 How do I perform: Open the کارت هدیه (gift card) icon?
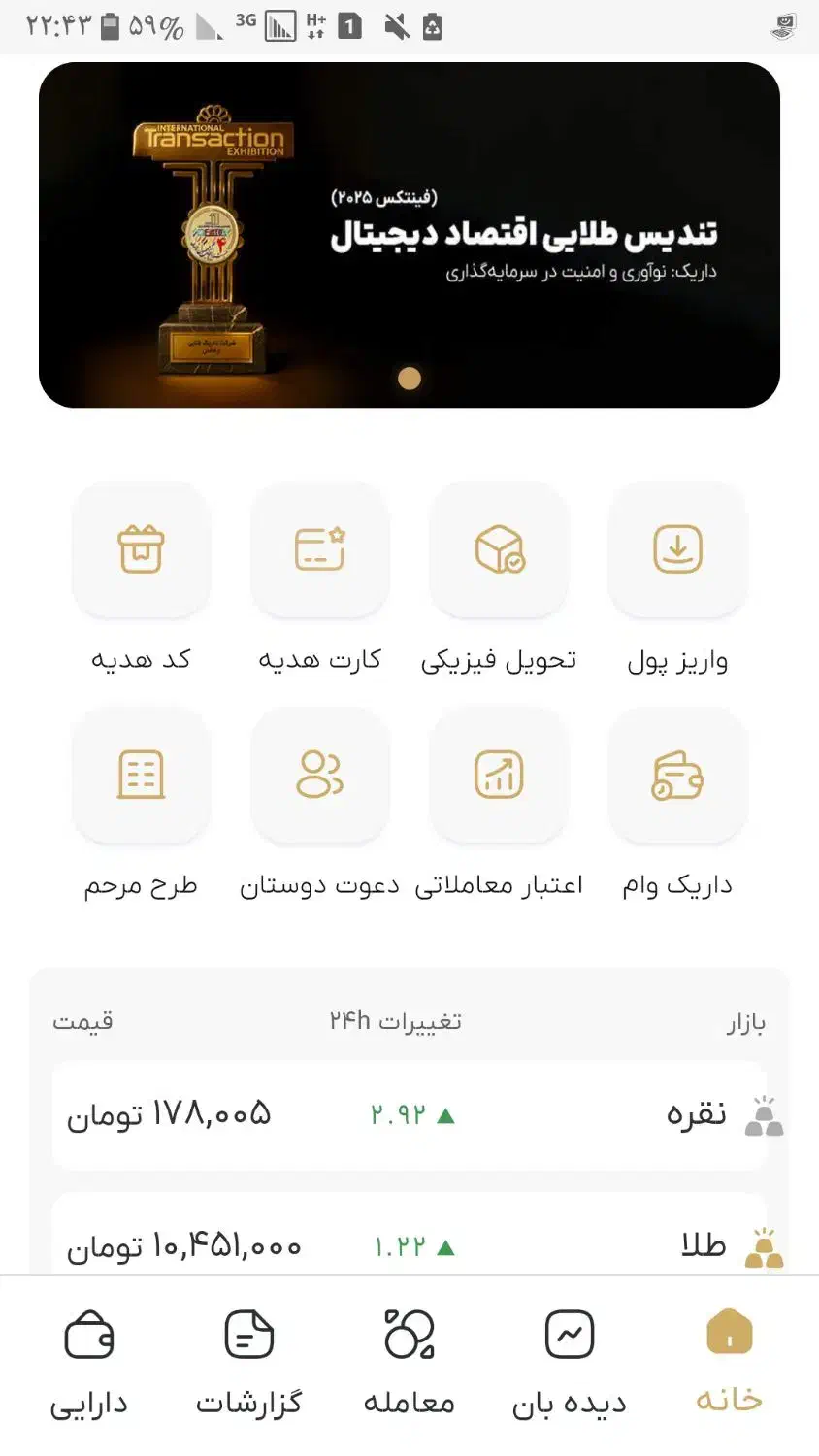[320, 549]
